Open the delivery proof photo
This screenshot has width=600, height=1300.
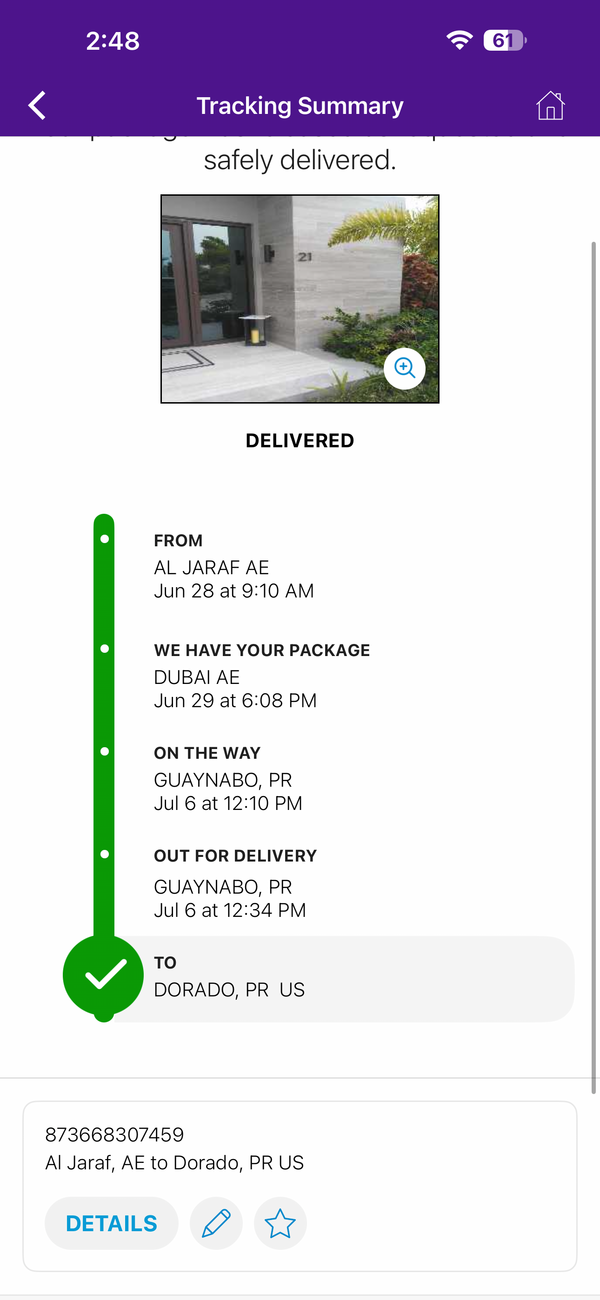coord(300,299)
